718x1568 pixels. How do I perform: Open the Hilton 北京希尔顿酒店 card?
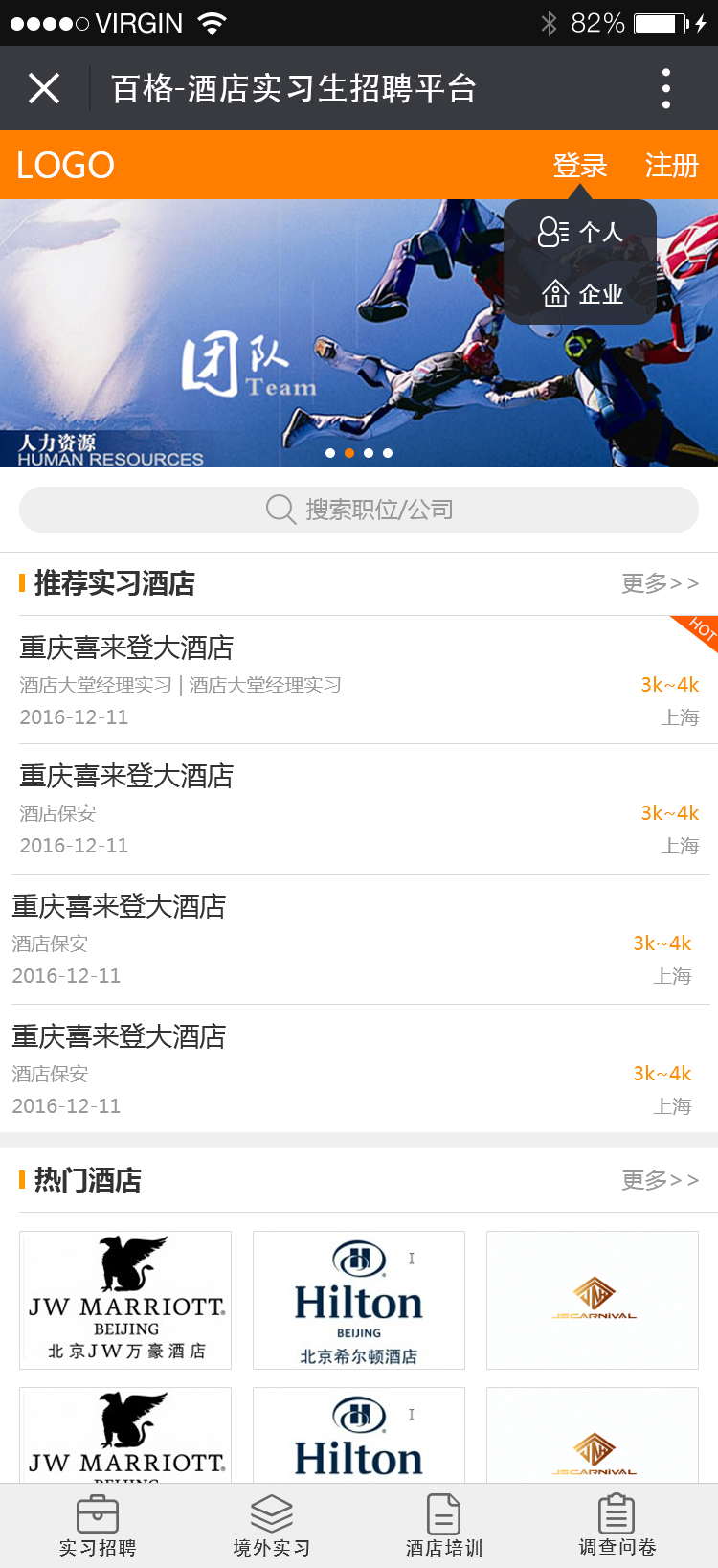tap(359, 1300)
